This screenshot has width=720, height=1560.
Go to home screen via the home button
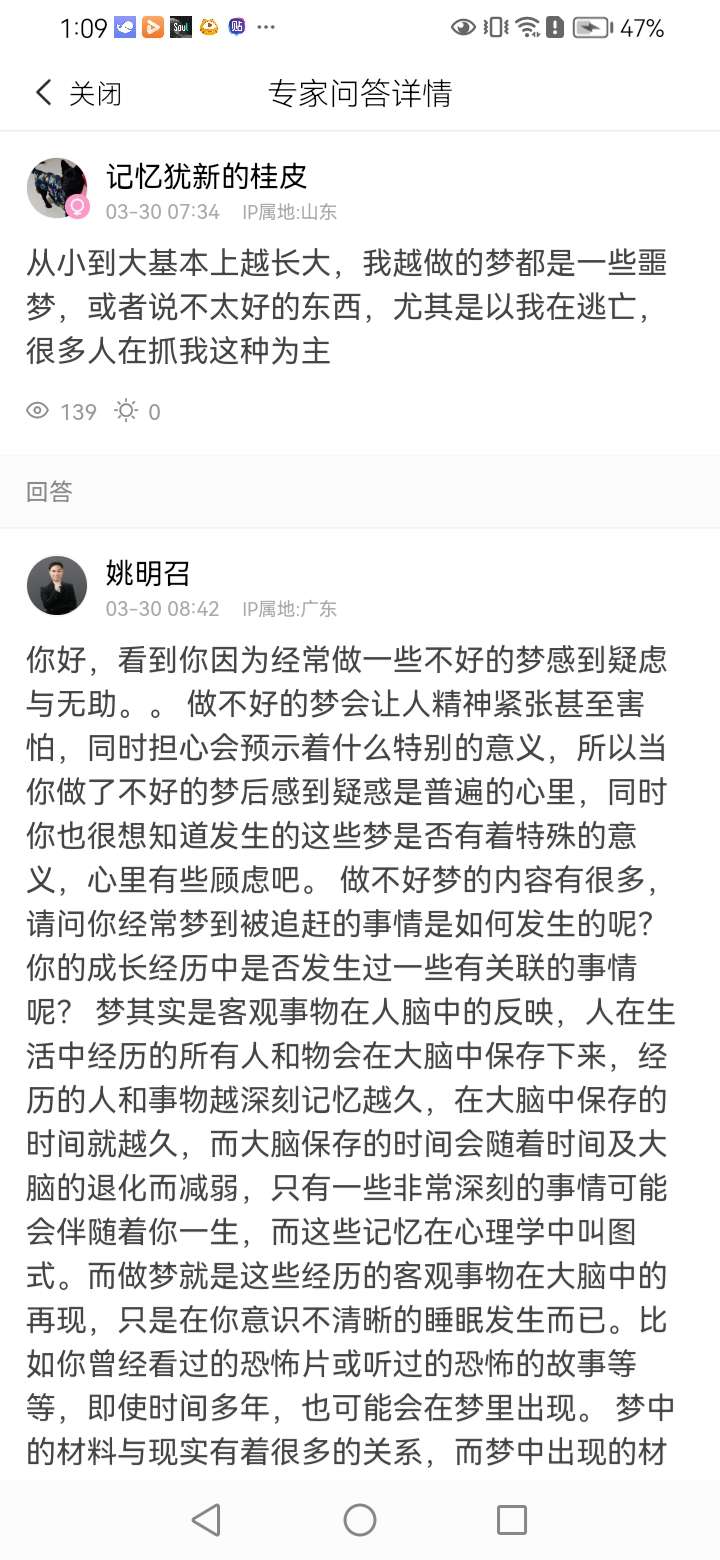(360, 1520)
